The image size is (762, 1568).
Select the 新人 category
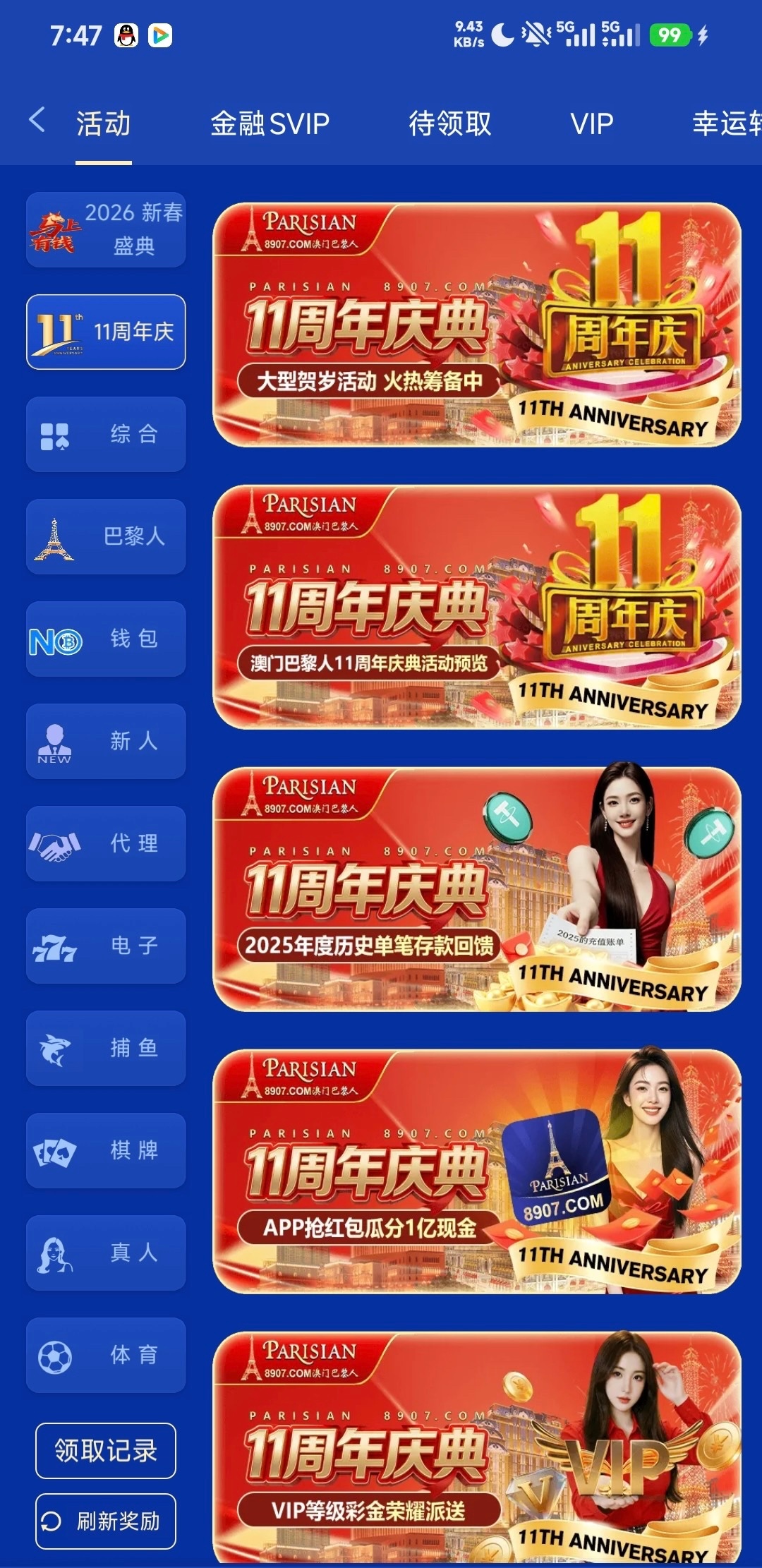(106, 741)
